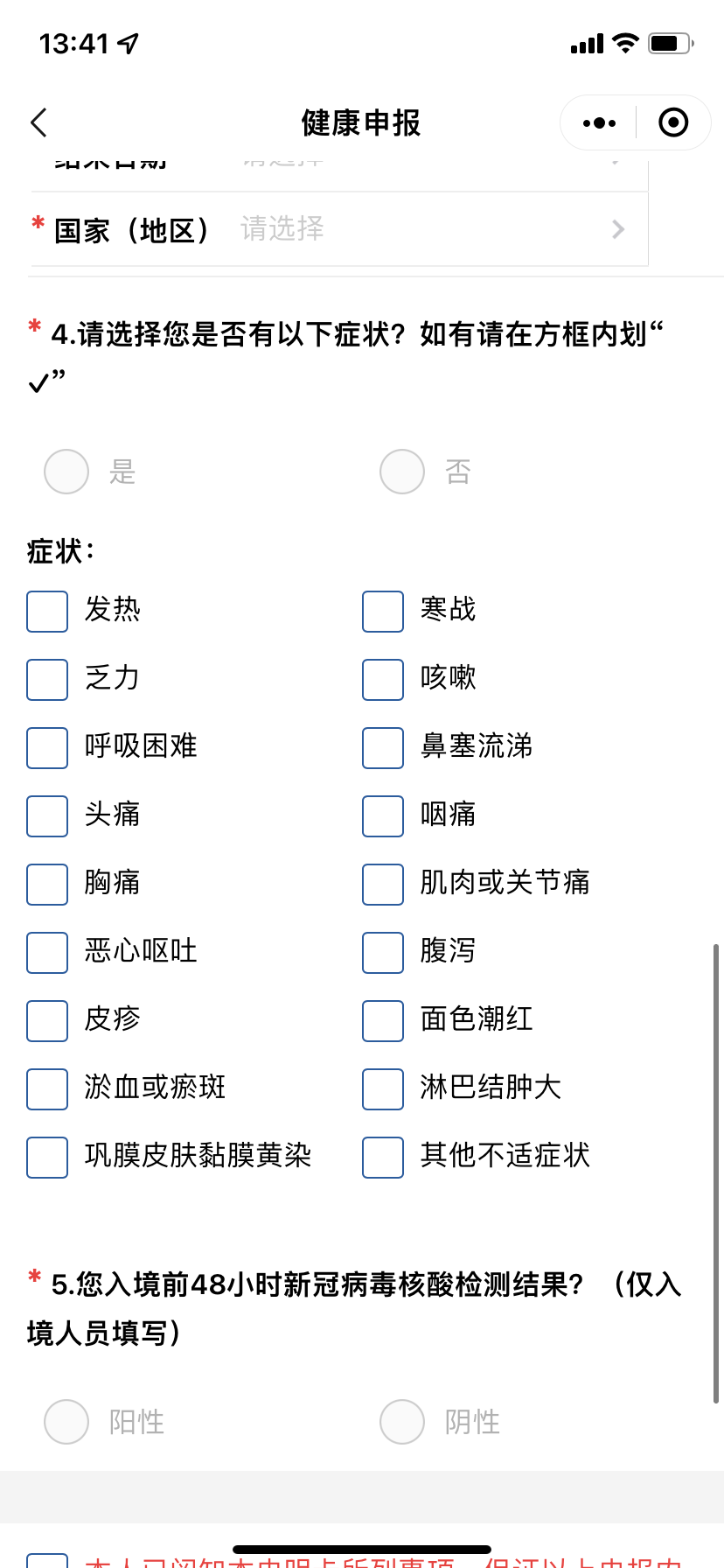The image size is (724, 1568).
Task: Select the 头痛 checkbox
Action: pos(47,815)
